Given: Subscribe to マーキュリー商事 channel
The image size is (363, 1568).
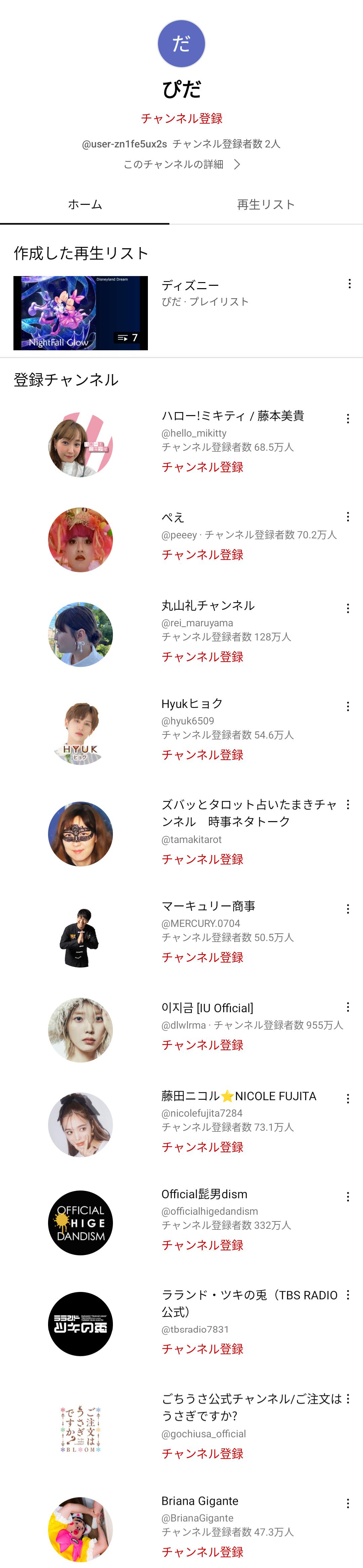Looking at the screenshot, I should 202,957.
